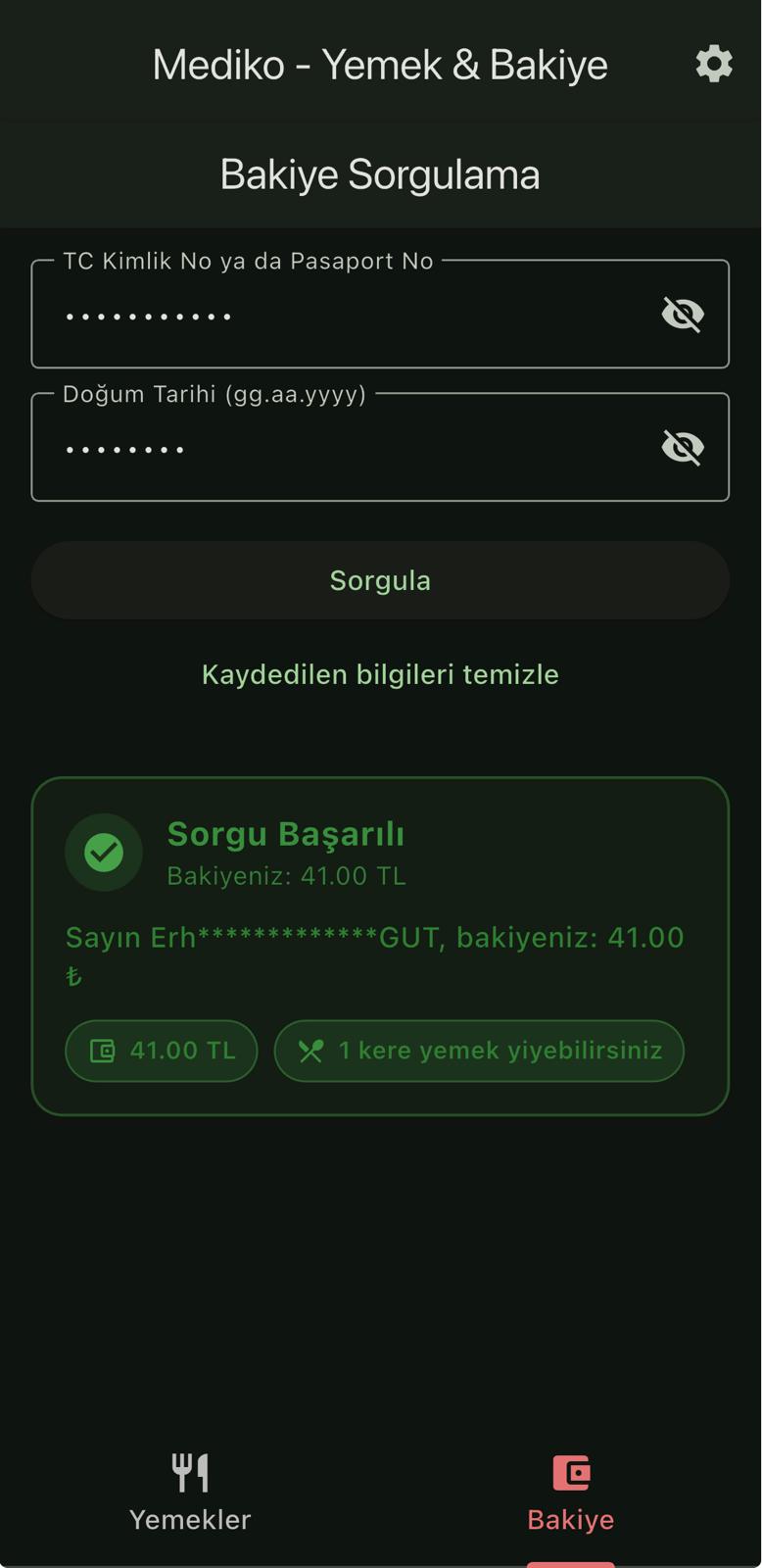Click the hidden-eye icon in the TC Kimlik field

pyautogui.click(x=683, y=314)
